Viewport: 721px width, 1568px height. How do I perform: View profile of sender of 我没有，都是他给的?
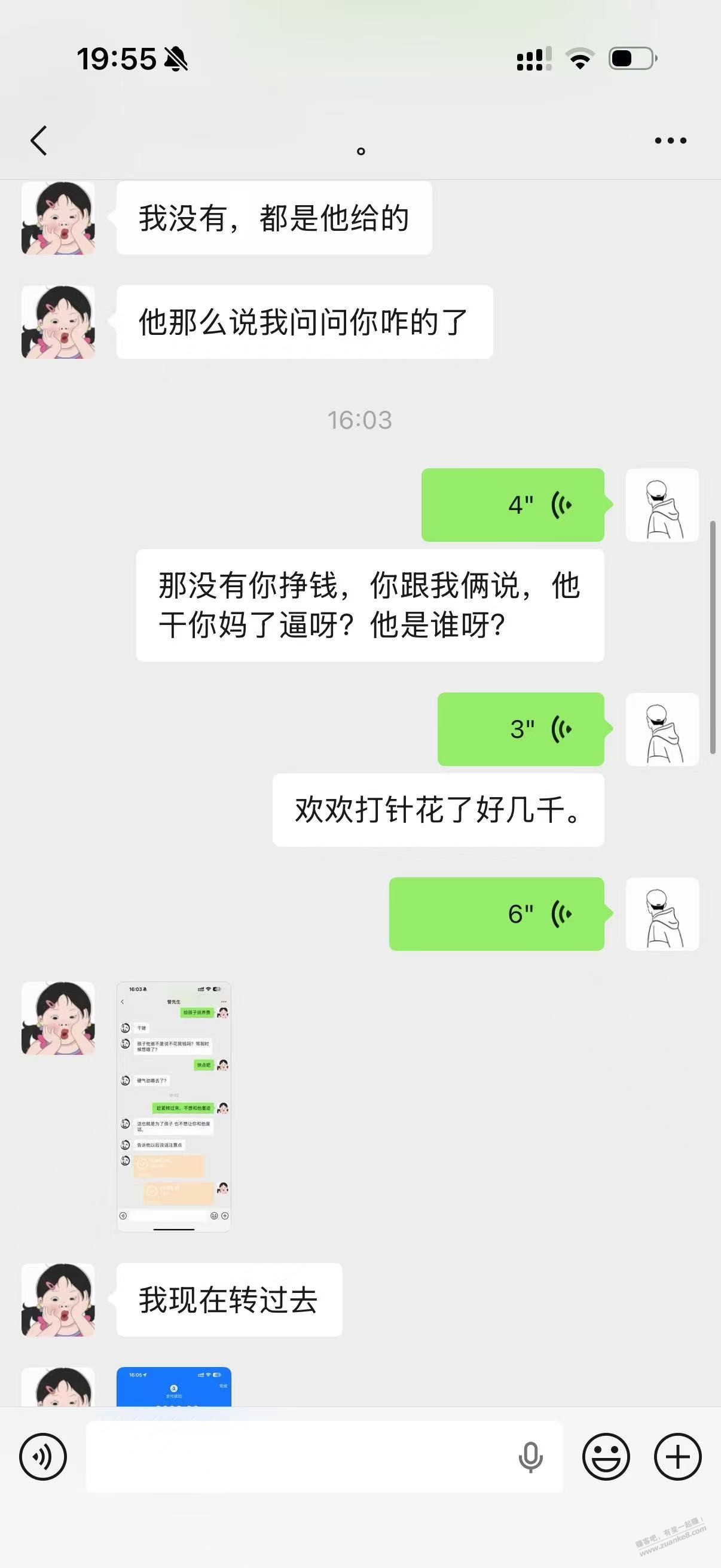(59, 218)
